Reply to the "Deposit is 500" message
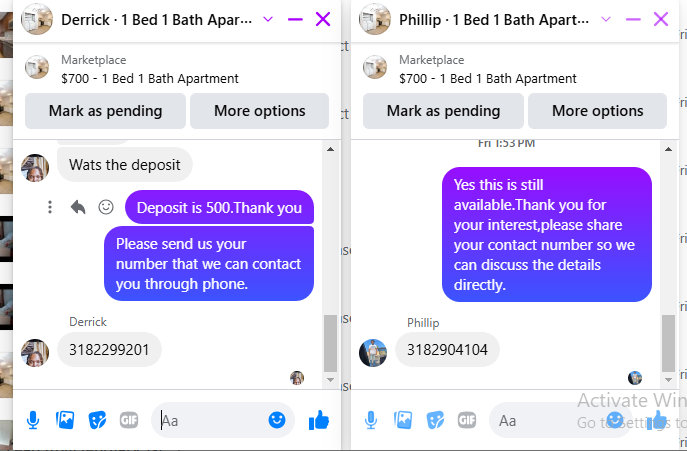This screenshot has width=687, height=451. (78, 208)
